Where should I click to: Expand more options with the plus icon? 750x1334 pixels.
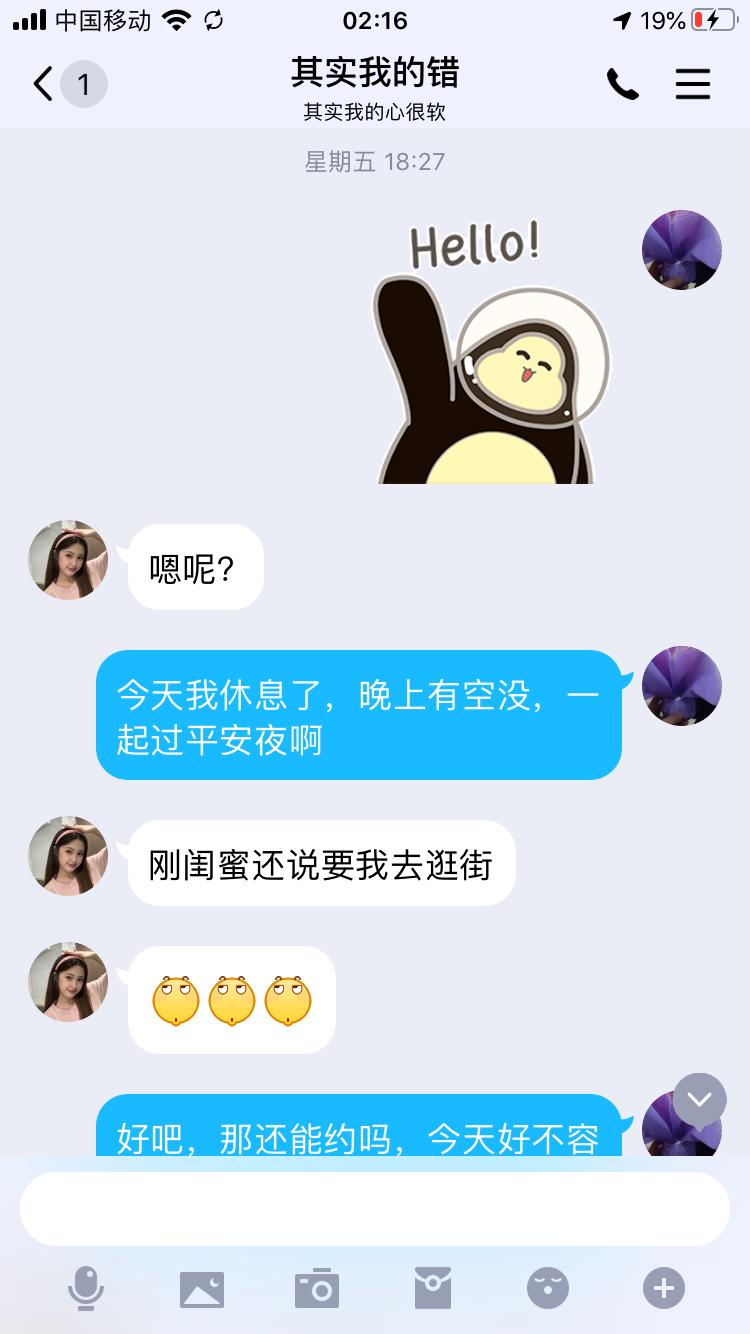(x=664, y=1288)
